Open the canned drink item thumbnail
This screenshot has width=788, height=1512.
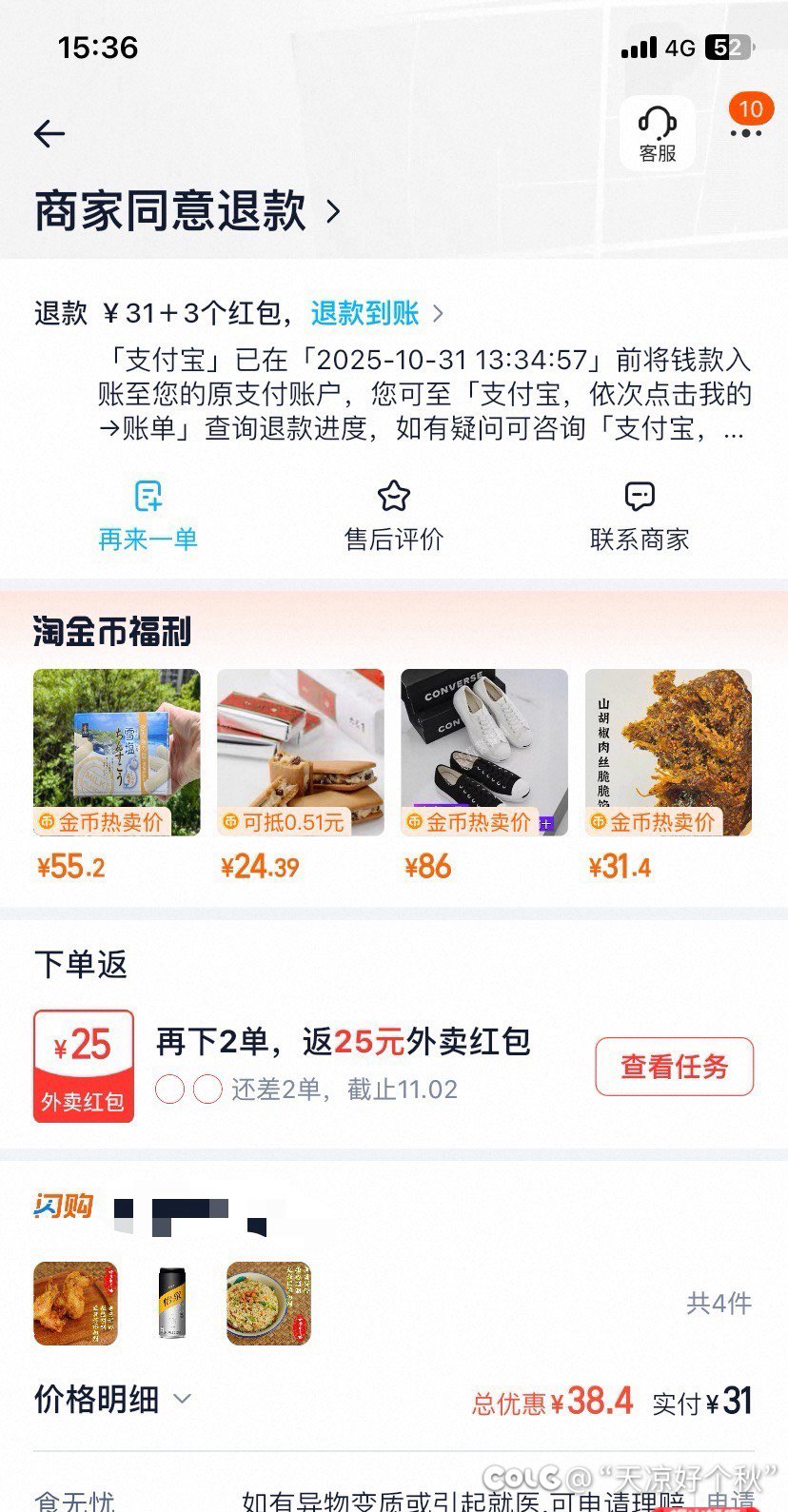pyautogui.click(x=172, y=1304)
